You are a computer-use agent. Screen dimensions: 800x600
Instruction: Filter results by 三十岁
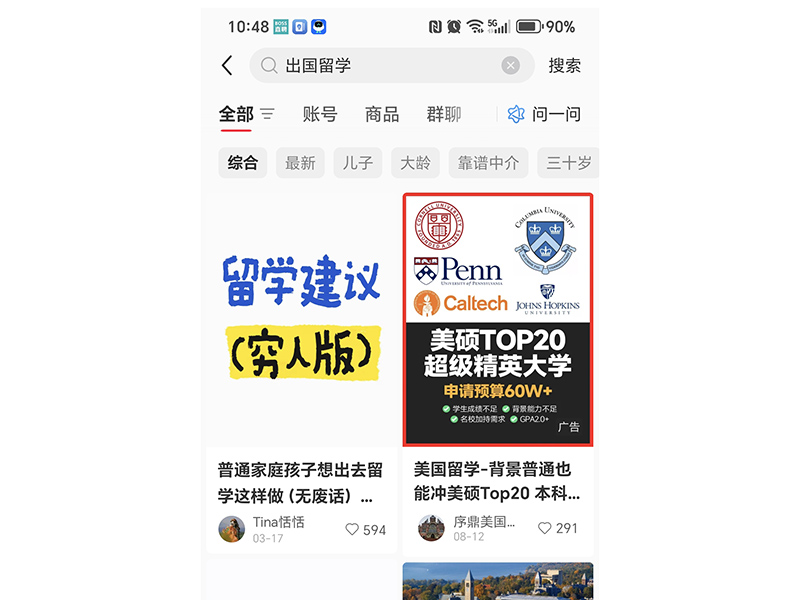[x=568, y=162]
